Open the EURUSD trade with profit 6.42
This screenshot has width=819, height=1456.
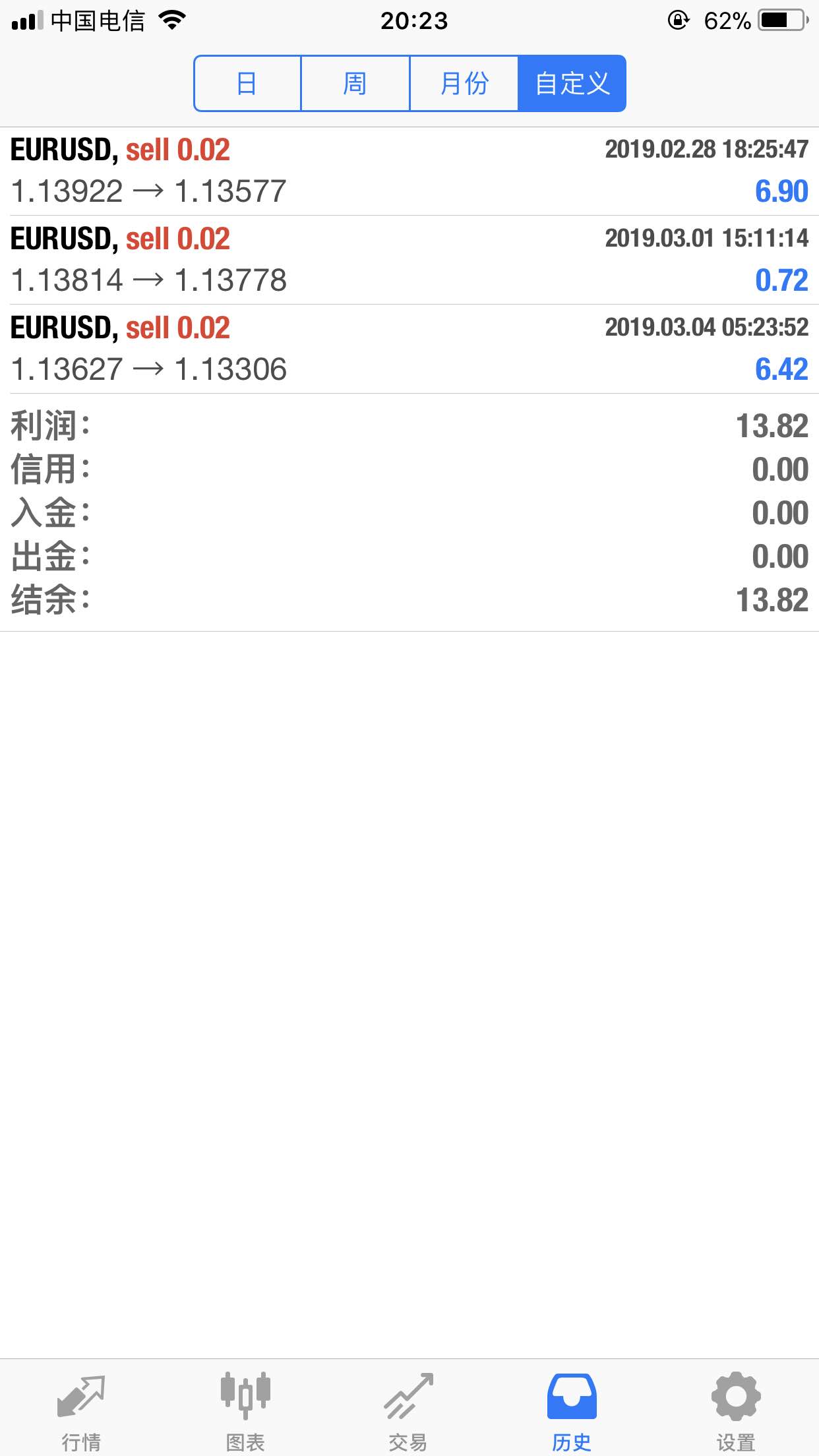tap(409, 349)
